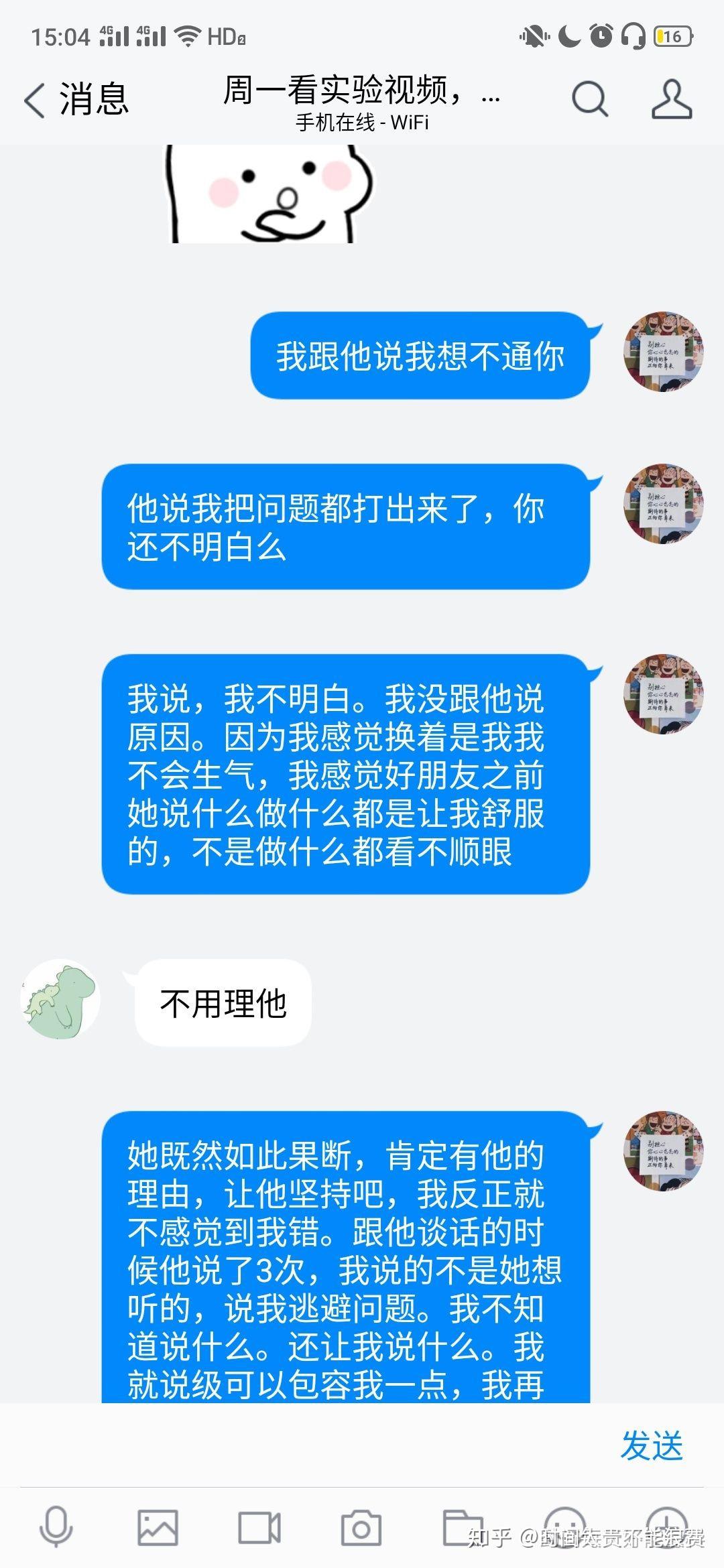Screen dimensions: 724x1568
Task: Search within this chat
Action: (x=589, y=100)
